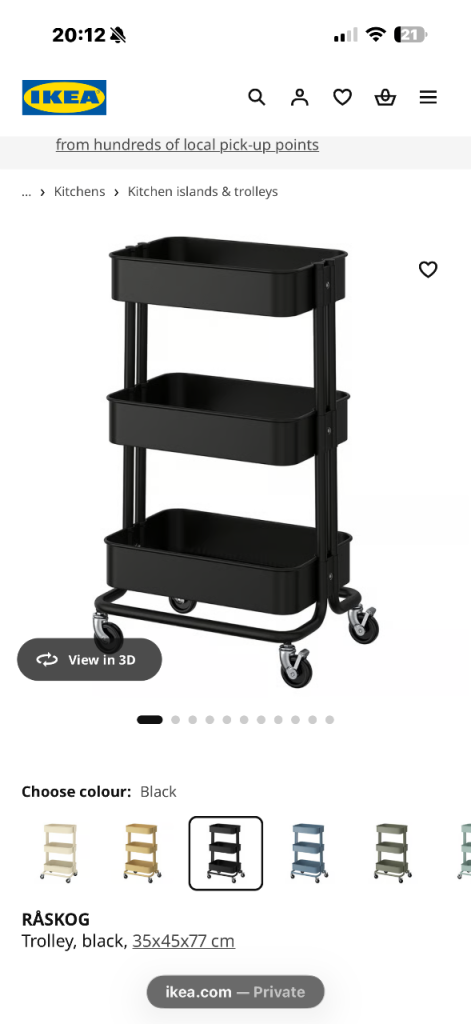The image size is (471, 1024).
Task: Open the 35x45x77 cm measurements link
Action: pyautogui.click(x=184, y=941)
